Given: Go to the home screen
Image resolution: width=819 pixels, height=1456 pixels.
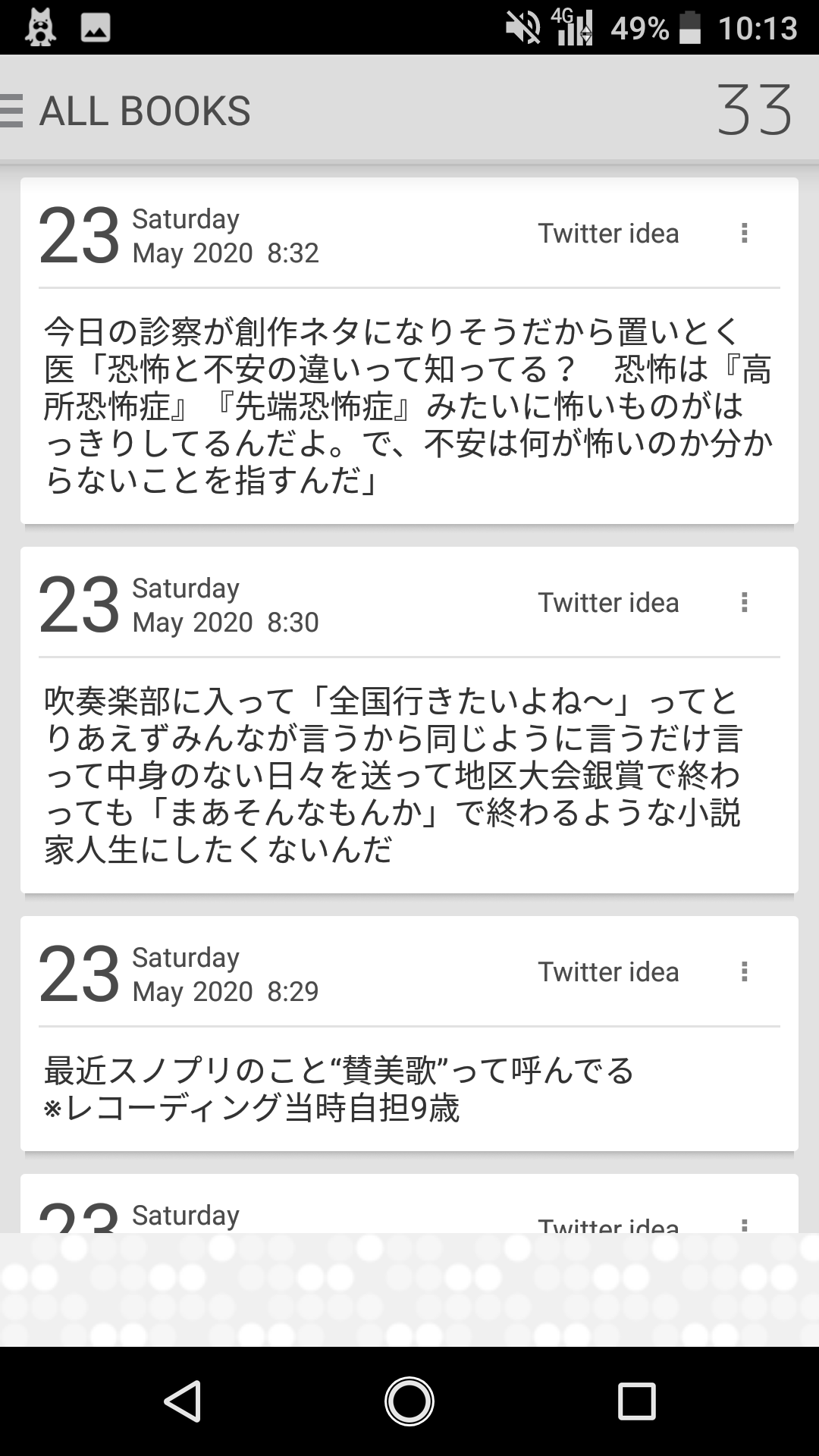Looking at the screenshot, I should tap(409, 1400).
